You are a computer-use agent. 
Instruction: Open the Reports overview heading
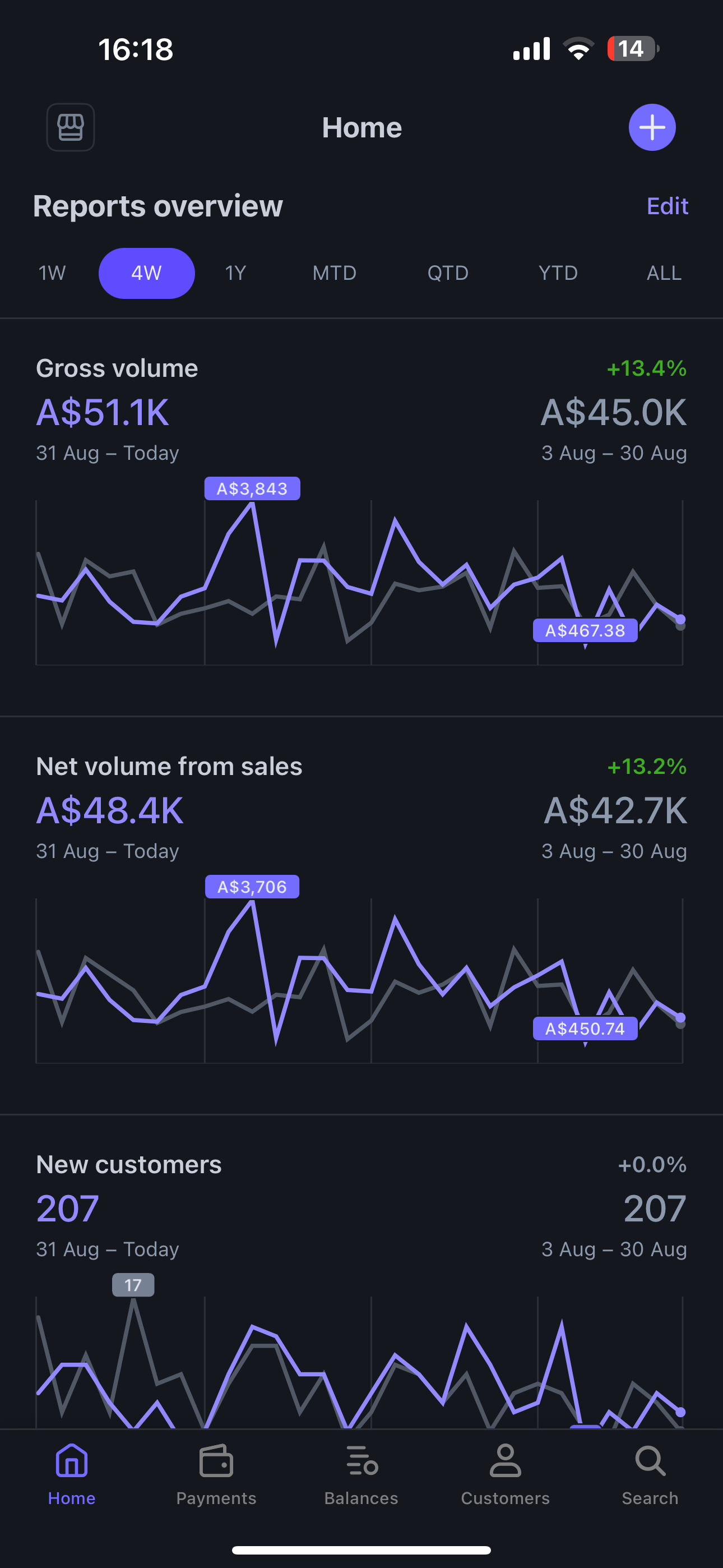coord(157,206)
